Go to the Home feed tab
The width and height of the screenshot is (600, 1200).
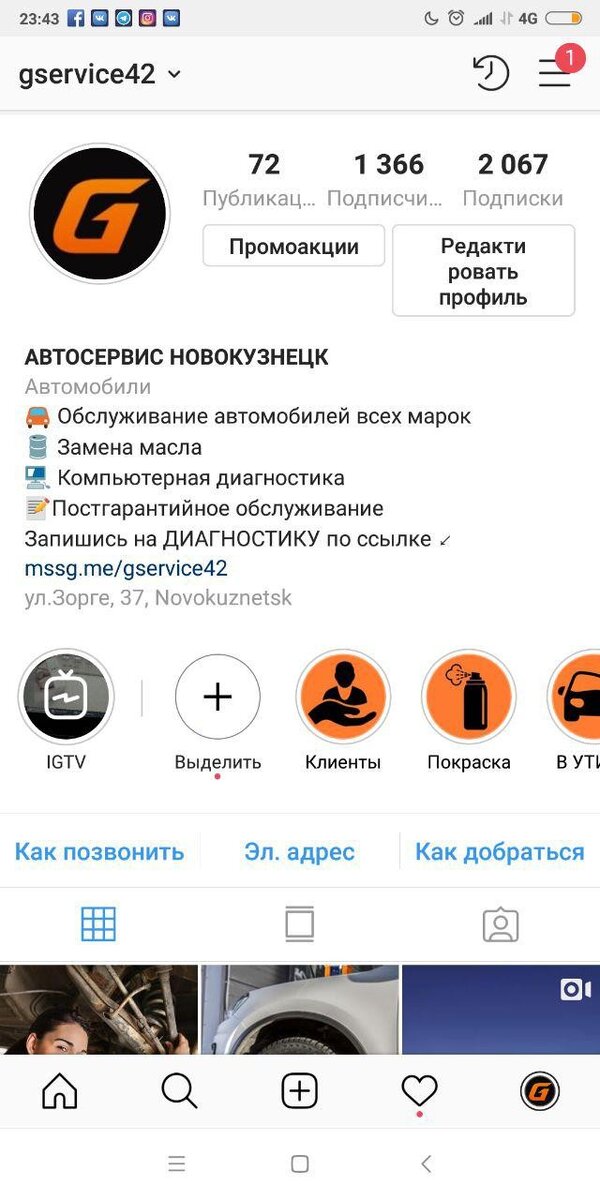pyautogui.click(x=59, y=1092)
